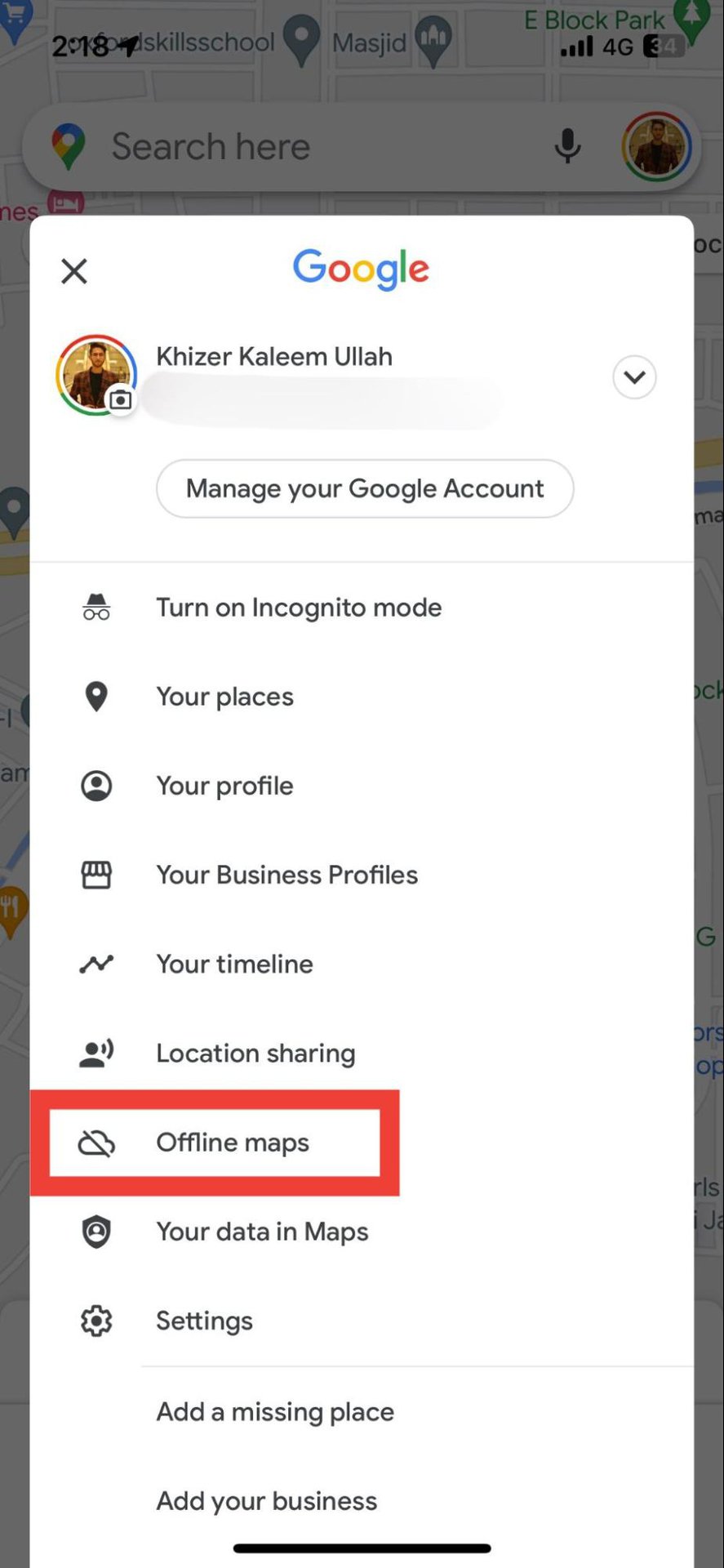Open Your profile

[224, 786]
